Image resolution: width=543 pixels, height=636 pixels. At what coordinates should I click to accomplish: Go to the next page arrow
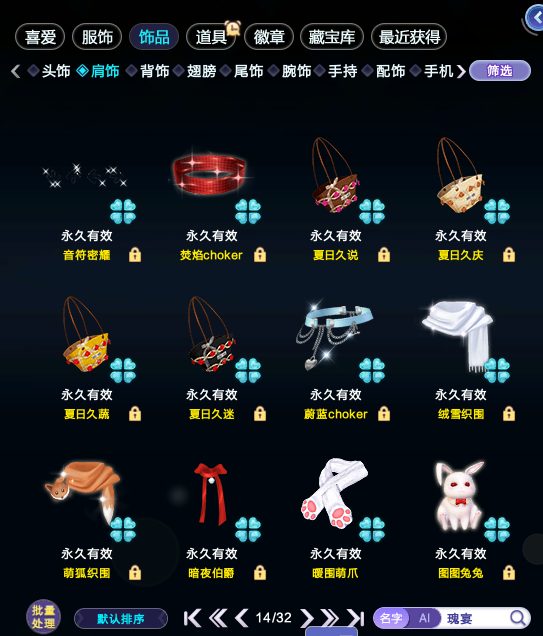point(307,618)
